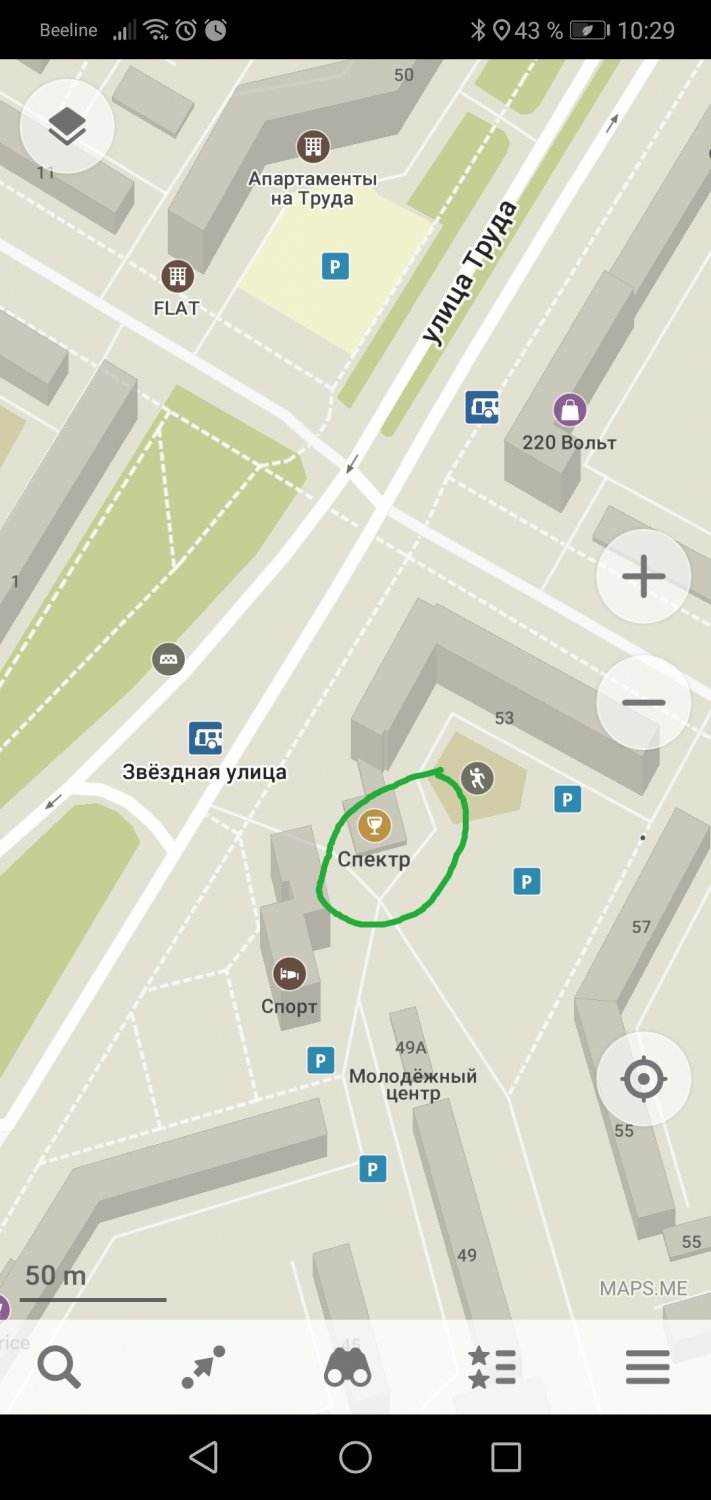This screenshot has height=1500, width=711.
Task: Go back using system back button
Action: 204,1457
